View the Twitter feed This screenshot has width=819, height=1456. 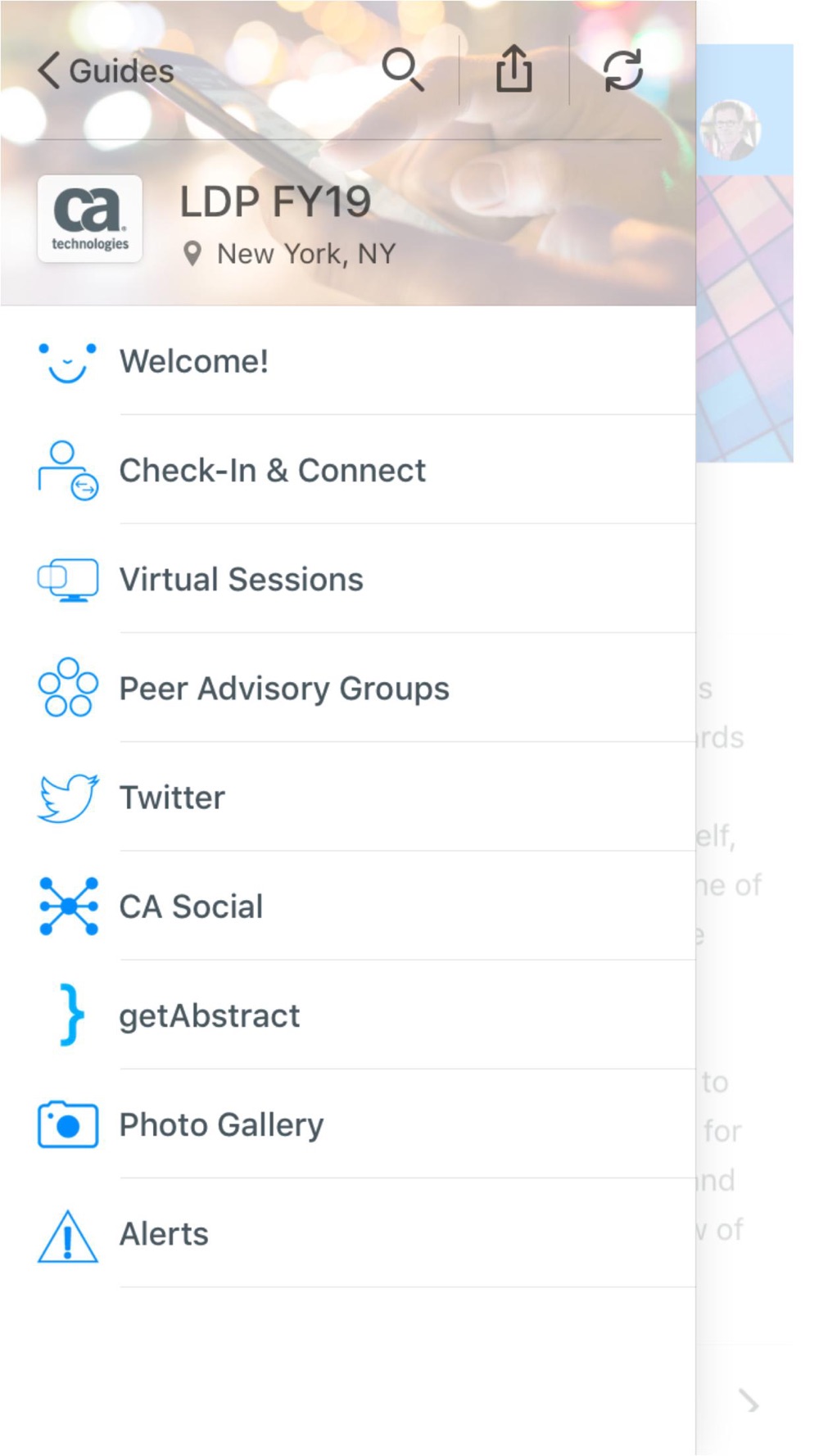coord(172,798)
